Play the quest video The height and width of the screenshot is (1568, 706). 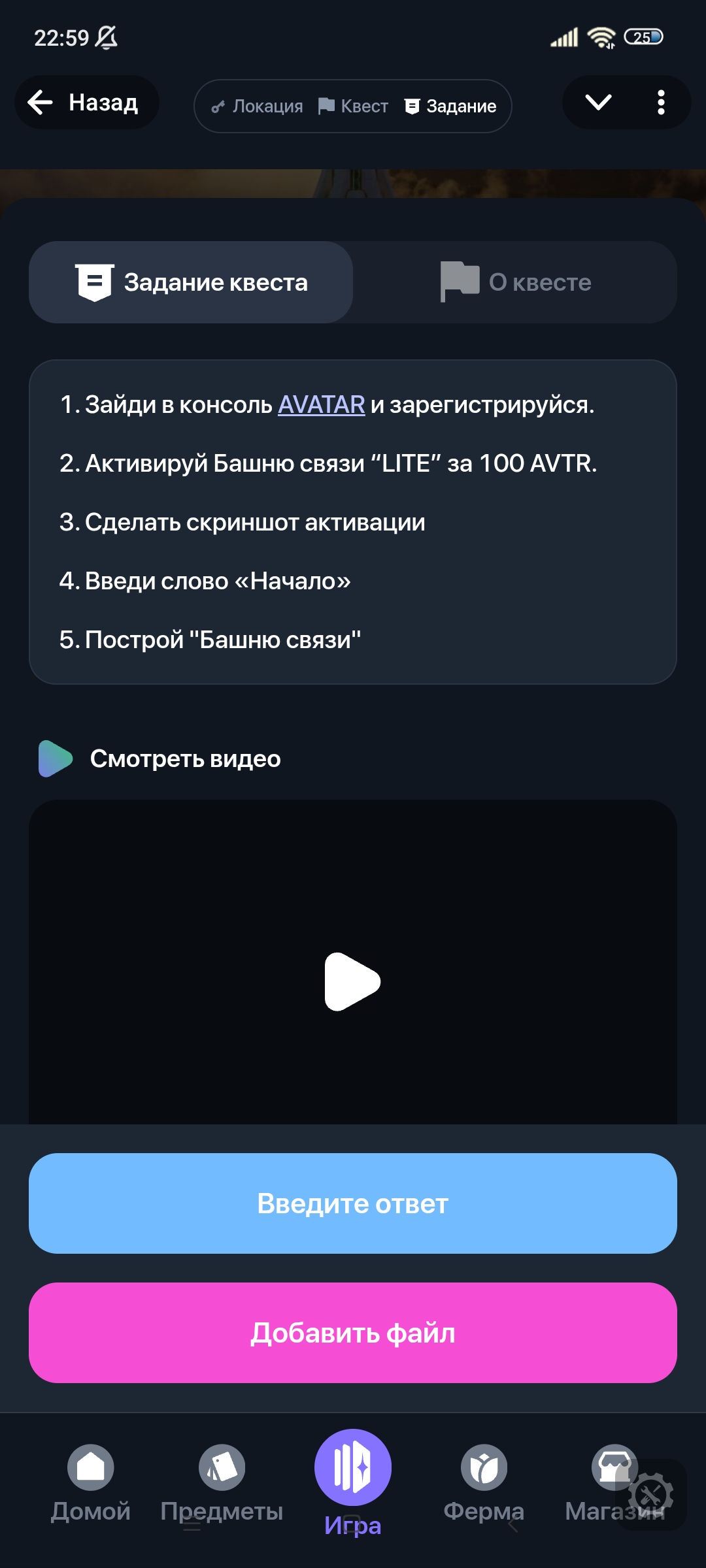(x=352, y=981)
